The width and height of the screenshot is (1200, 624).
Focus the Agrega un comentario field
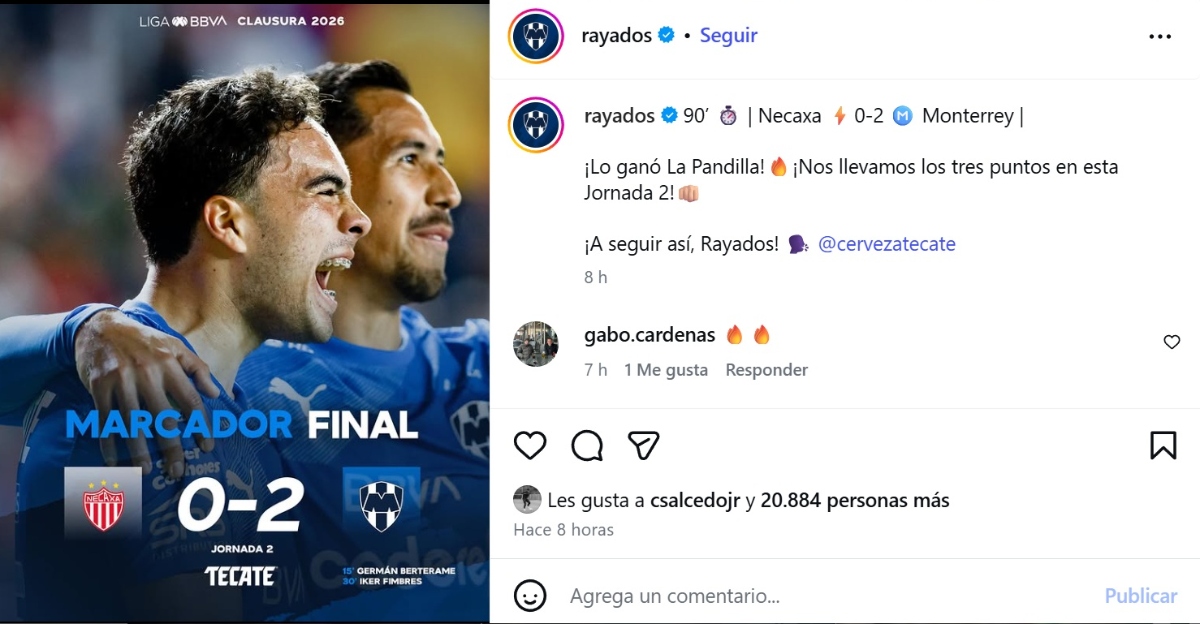800,596
